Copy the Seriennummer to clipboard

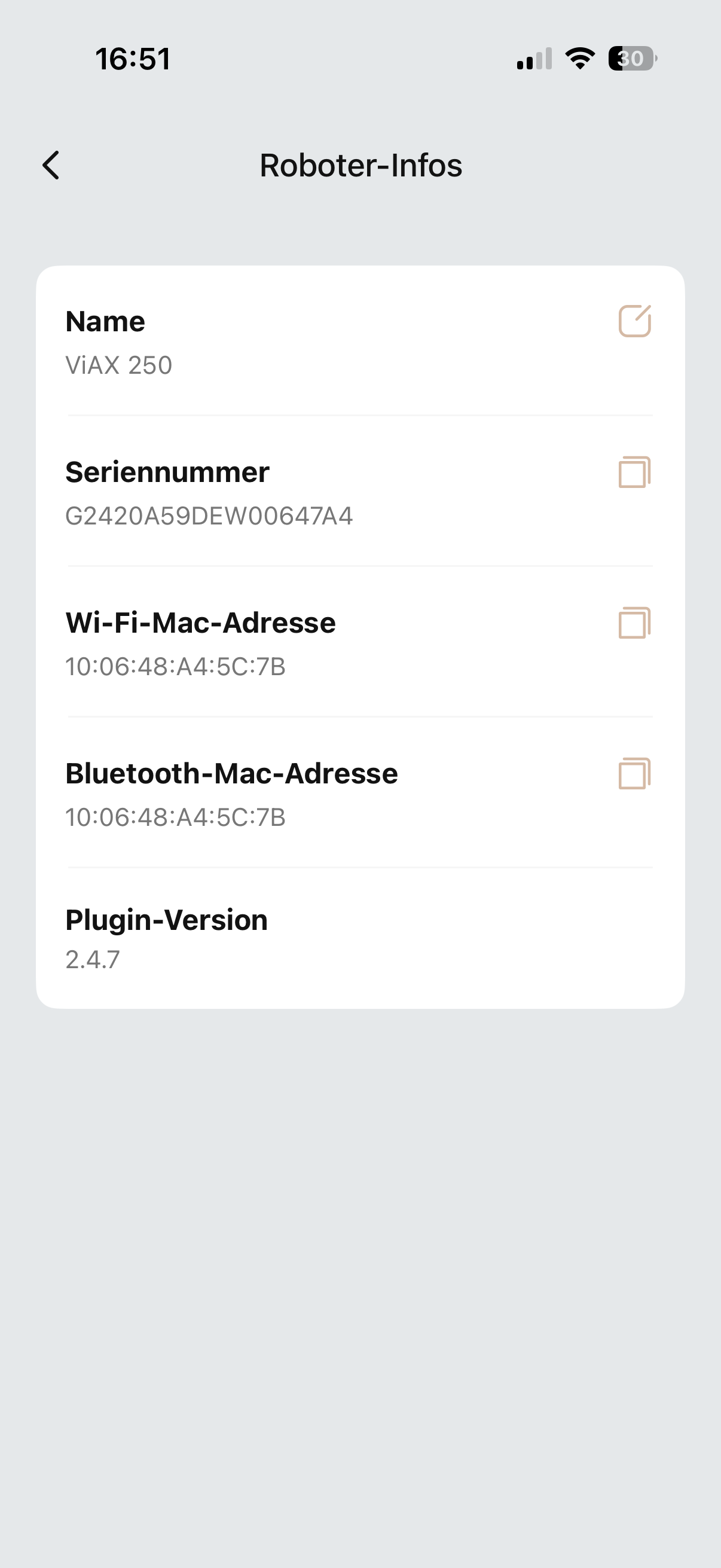(x=634, y=472)
